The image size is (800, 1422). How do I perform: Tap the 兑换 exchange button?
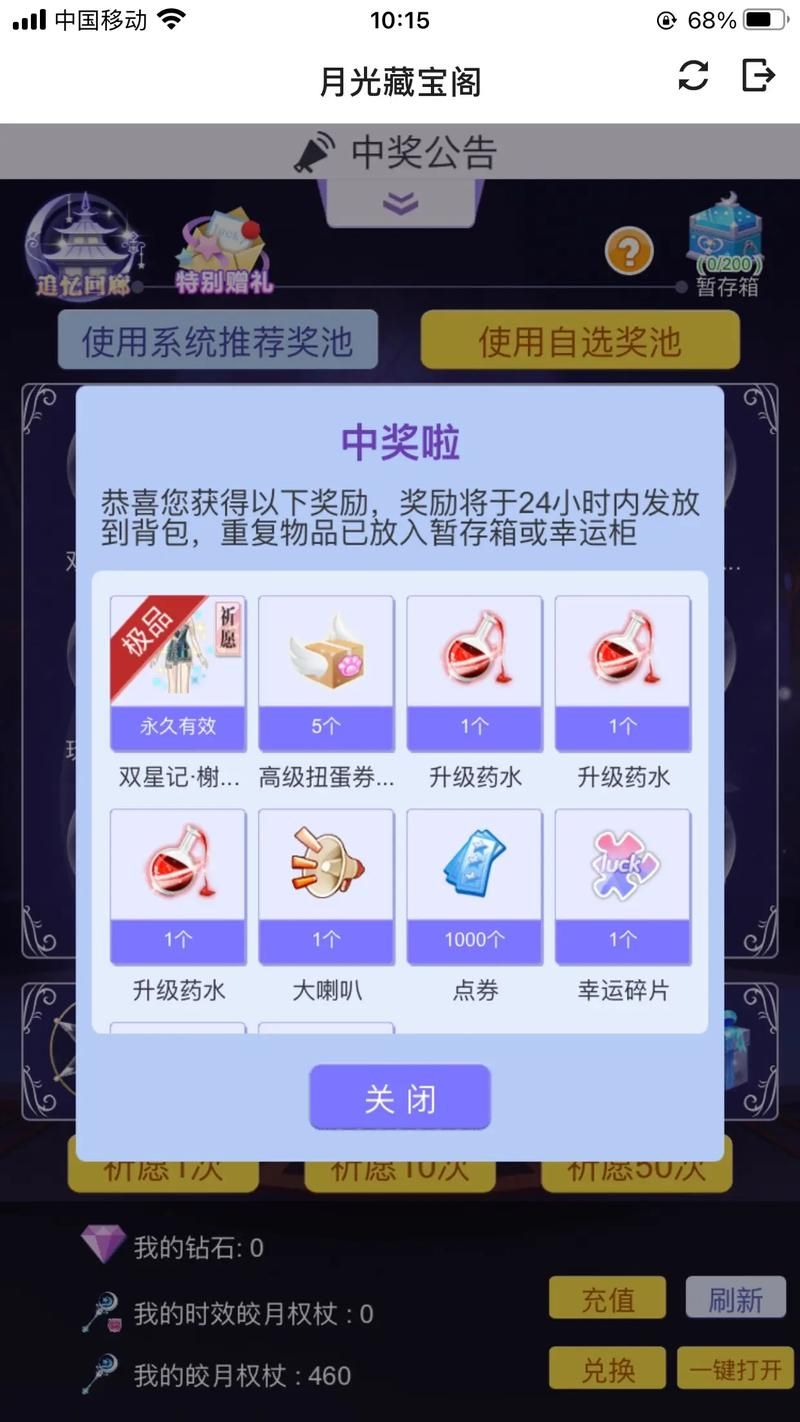tap(608, 1369)
